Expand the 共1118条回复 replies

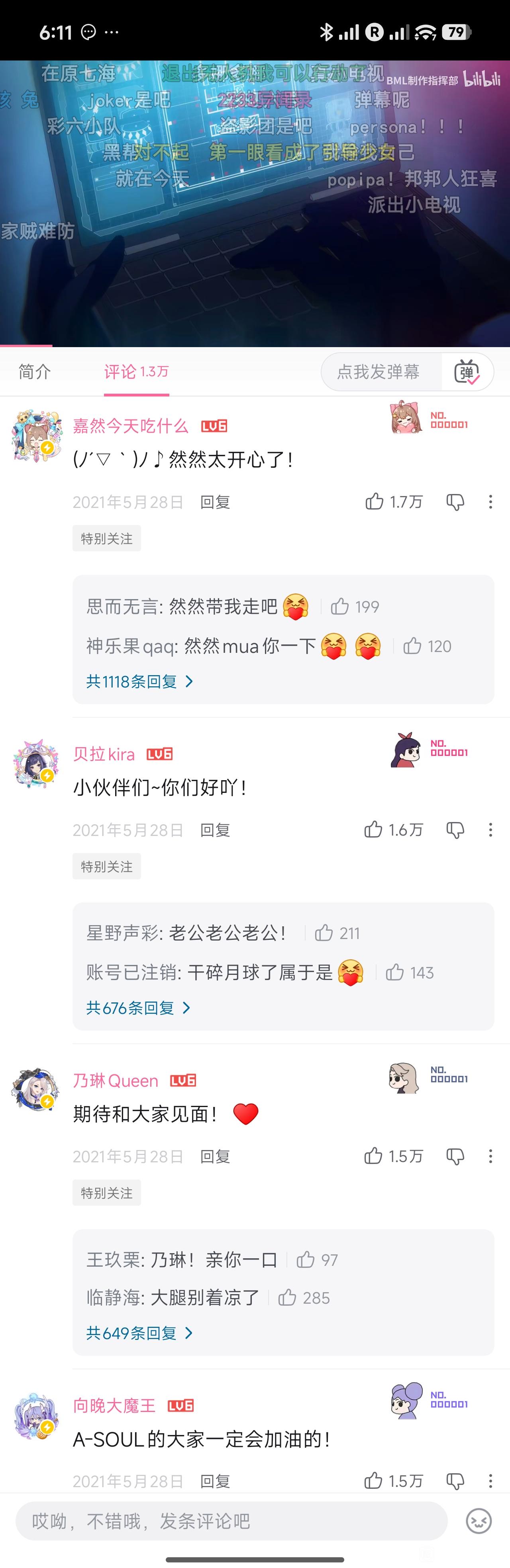tap(140, 681)
